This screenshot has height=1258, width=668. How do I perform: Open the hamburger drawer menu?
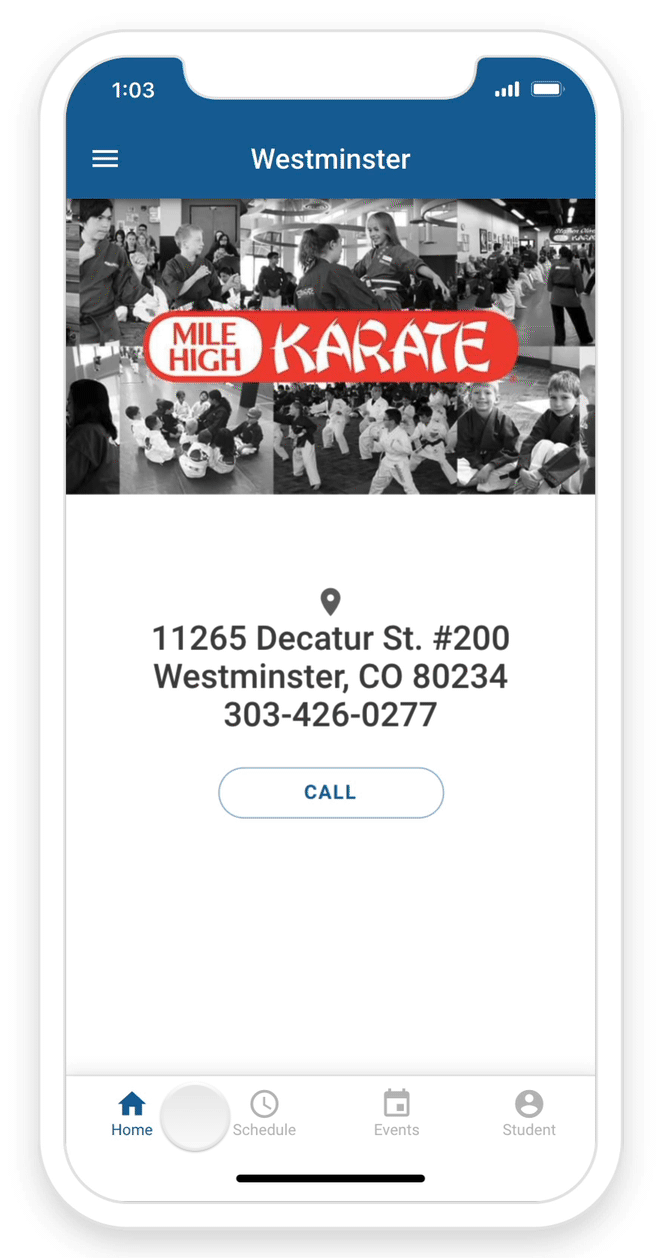tap(105, 159)
